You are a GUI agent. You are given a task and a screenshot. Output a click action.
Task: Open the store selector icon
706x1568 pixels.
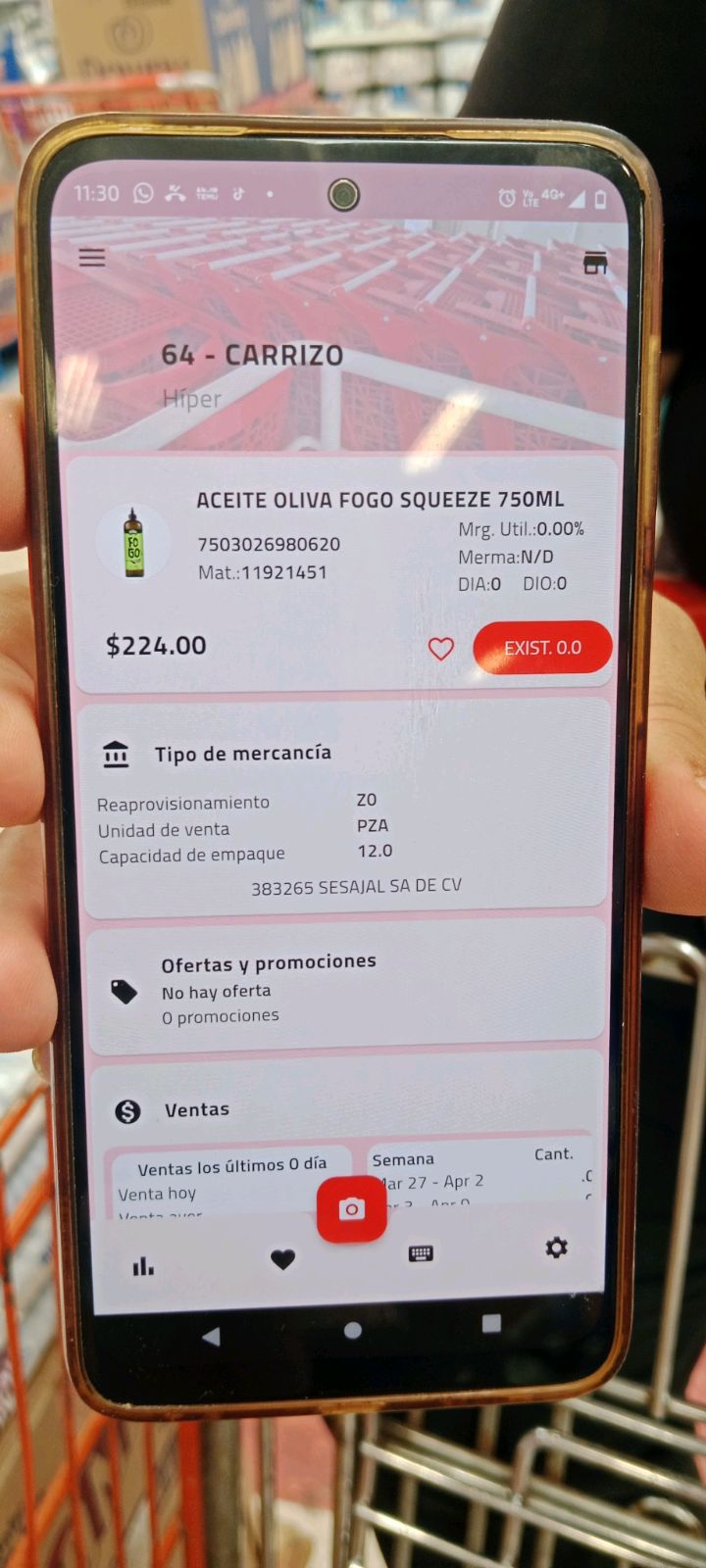[595, 263]
